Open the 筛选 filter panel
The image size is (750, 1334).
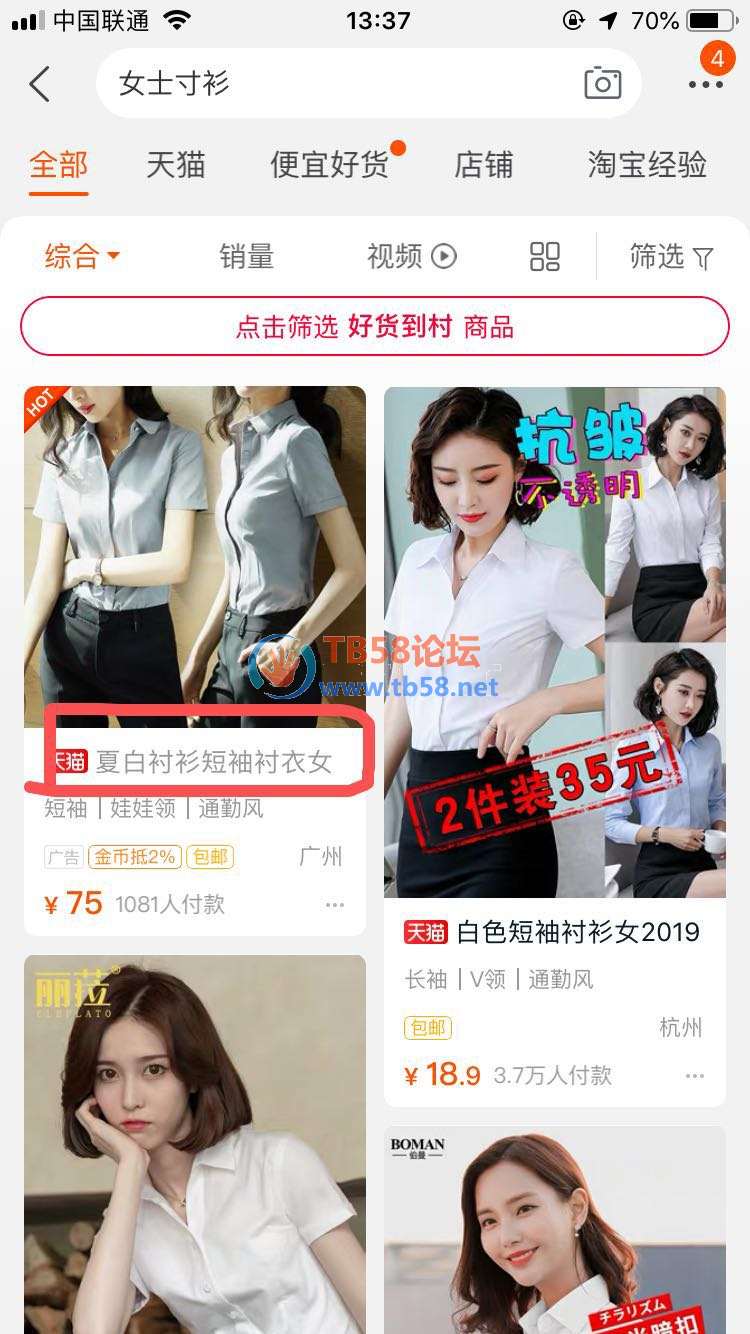tap(671, 257)
